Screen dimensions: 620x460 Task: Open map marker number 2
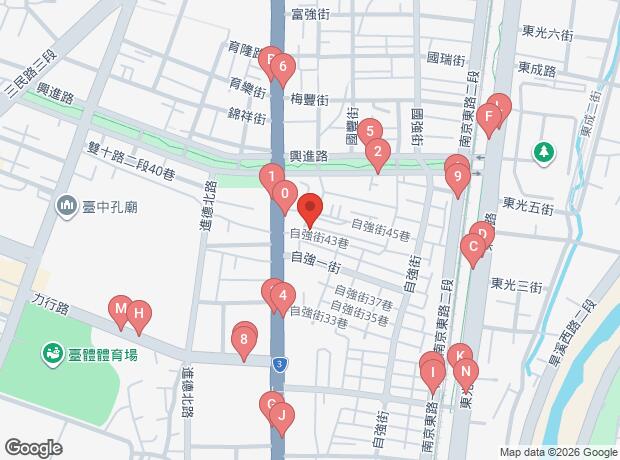click(377, 152)
